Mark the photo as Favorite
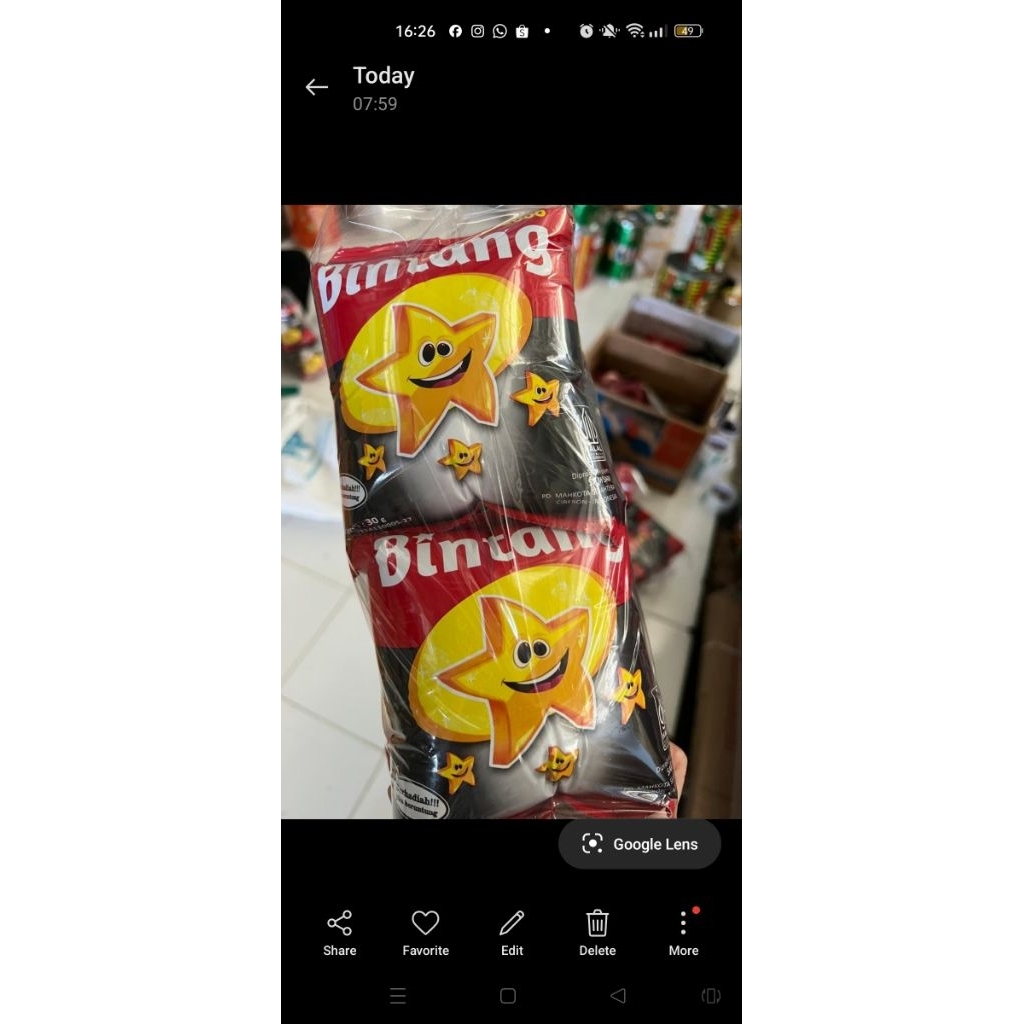The image size is (1024, 1024). click(x=426, y=932)
